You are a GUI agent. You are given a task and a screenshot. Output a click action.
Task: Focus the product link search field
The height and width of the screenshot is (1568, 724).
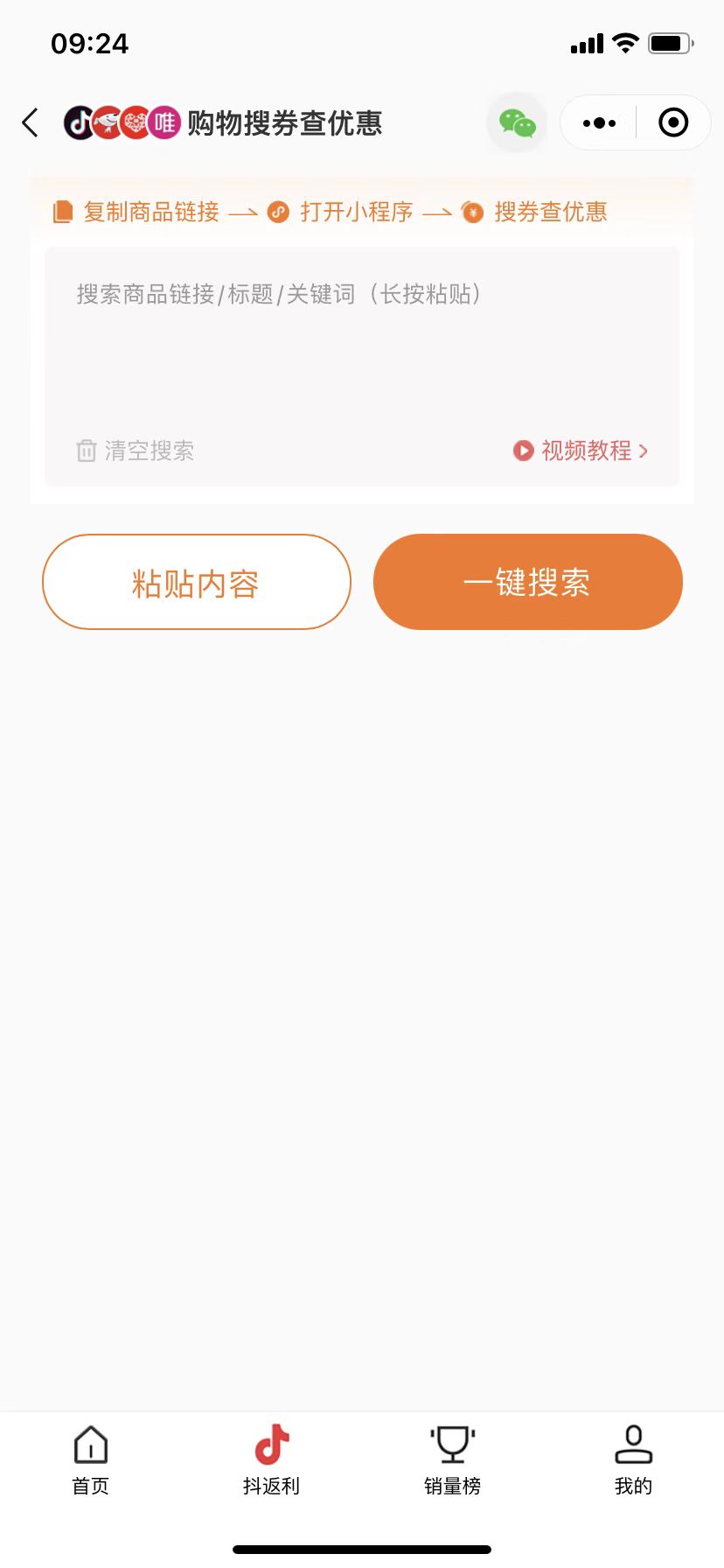[x=362, y=341]
